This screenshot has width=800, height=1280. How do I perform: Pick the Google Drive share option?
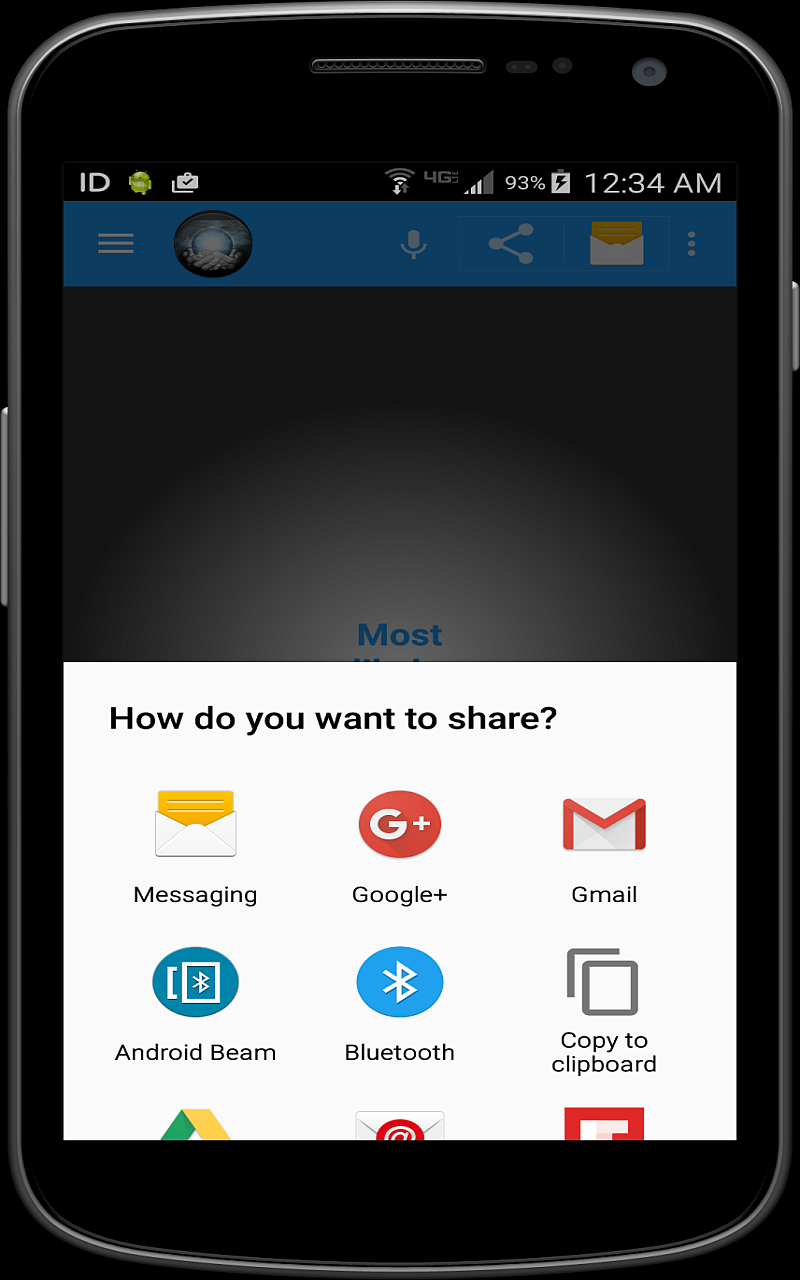196,1125
